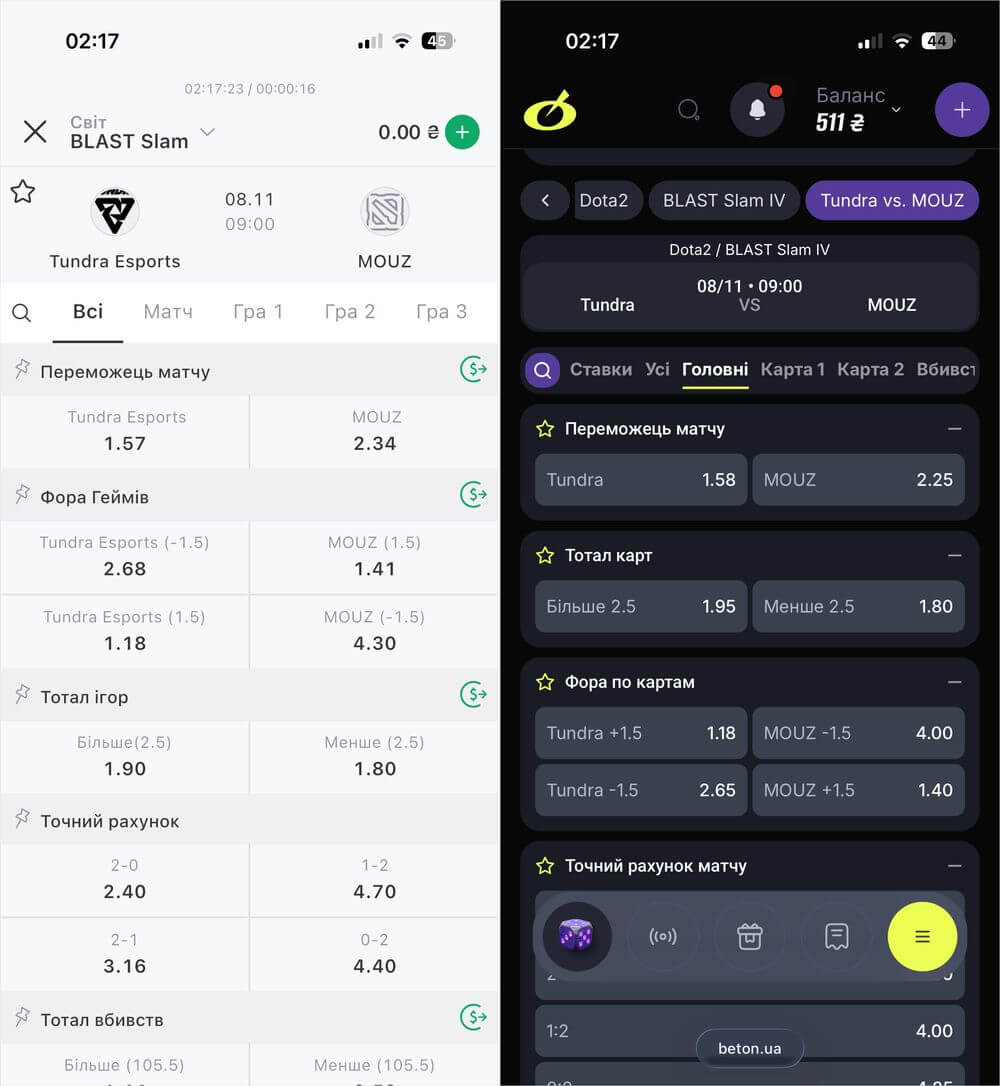The image size is (1000, 1086).
Task: Close the Tundra Esports match screen
Action: click(35, 132)
